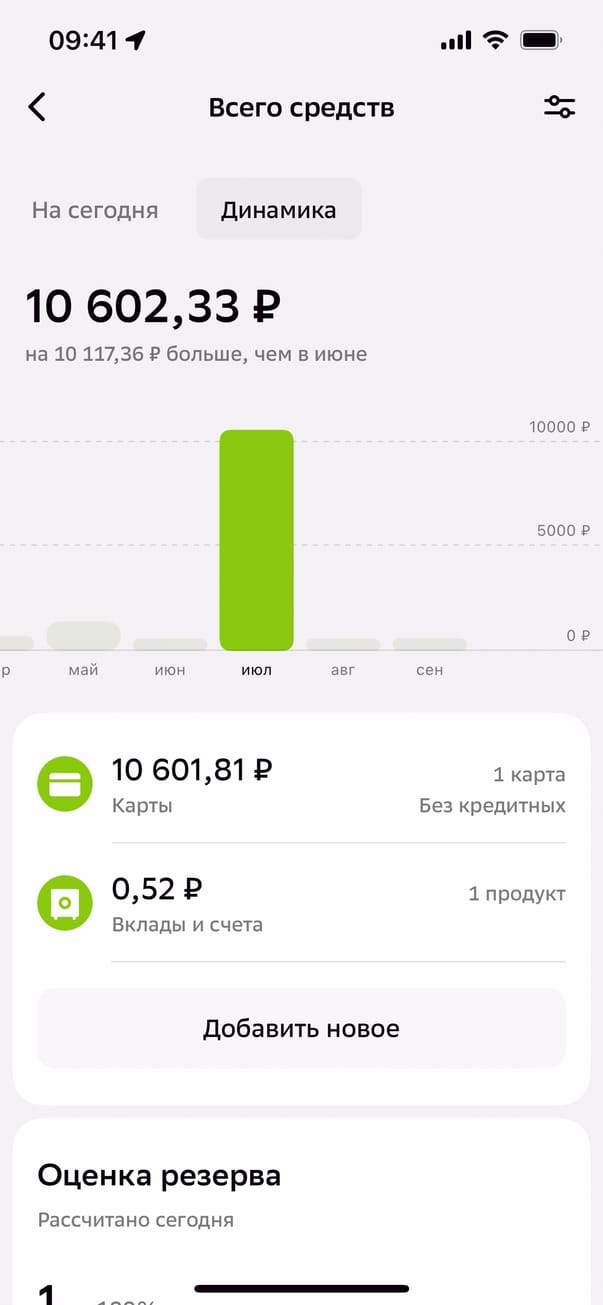603x1305 pixels.
Task: Open the filter settings icon
Action: coord(559,107)
